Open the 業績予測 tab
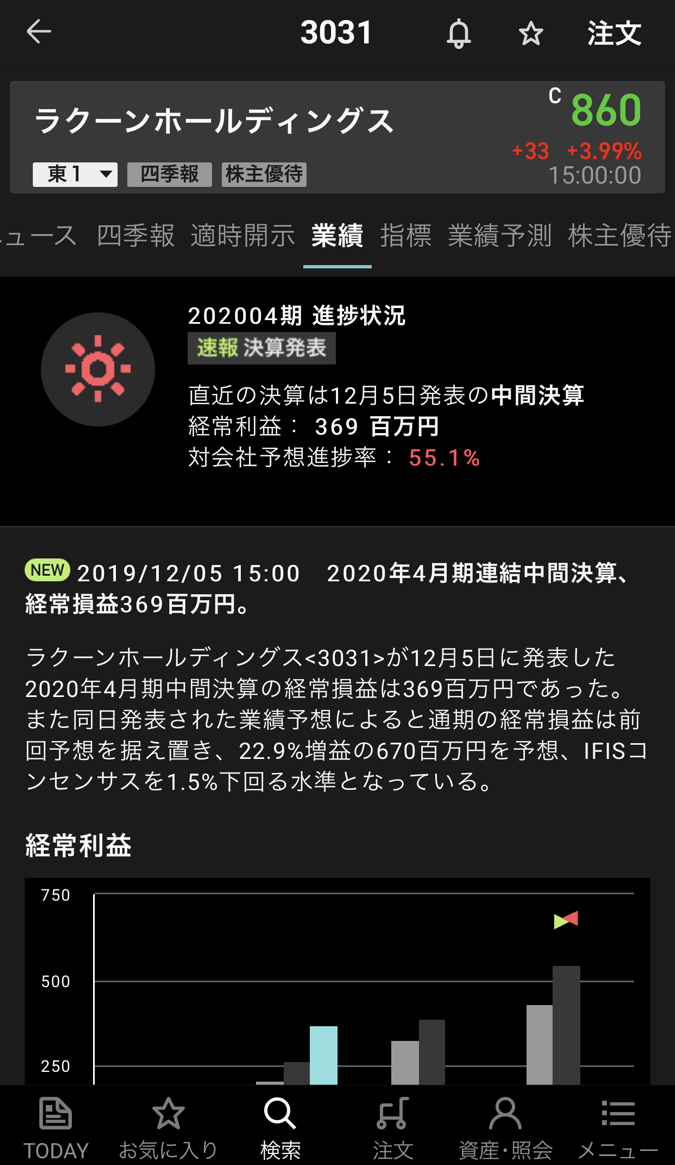The height and width of the screenshot is (1165, 675). pyautogui.click(x=500, y=236)
